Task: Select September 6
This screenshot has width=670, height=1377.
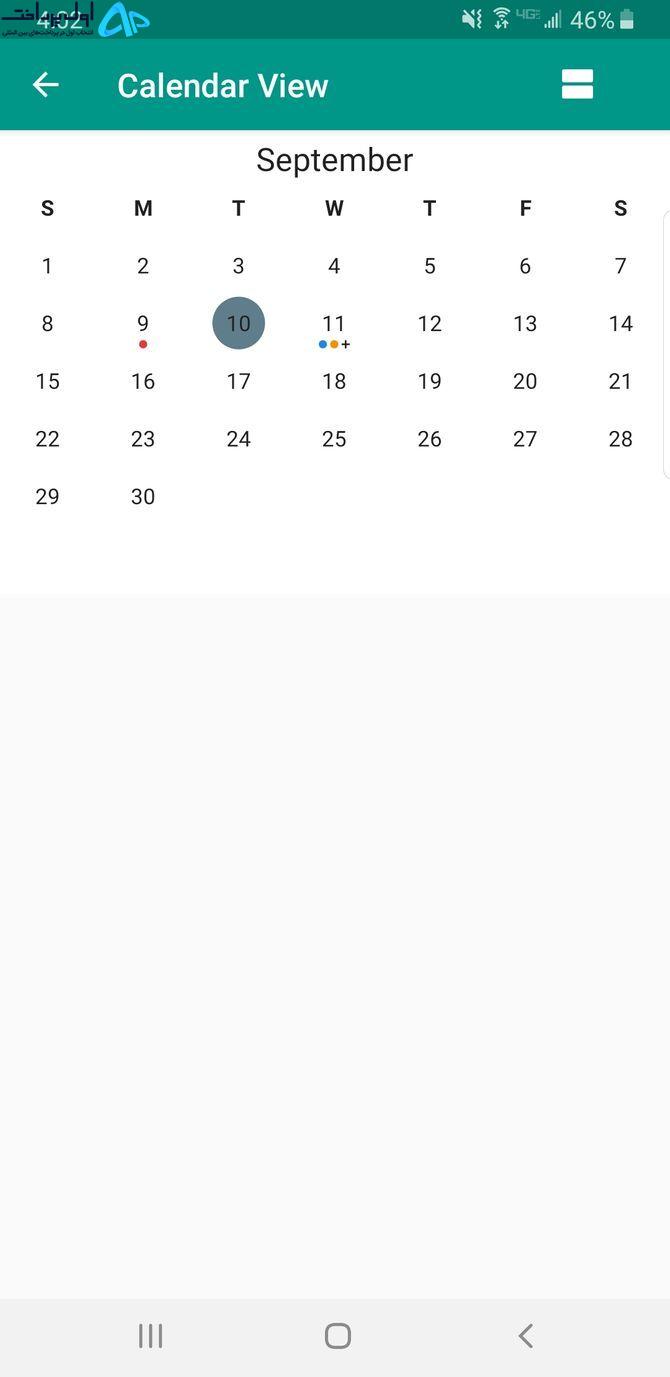Action: [x=525, y=266]
